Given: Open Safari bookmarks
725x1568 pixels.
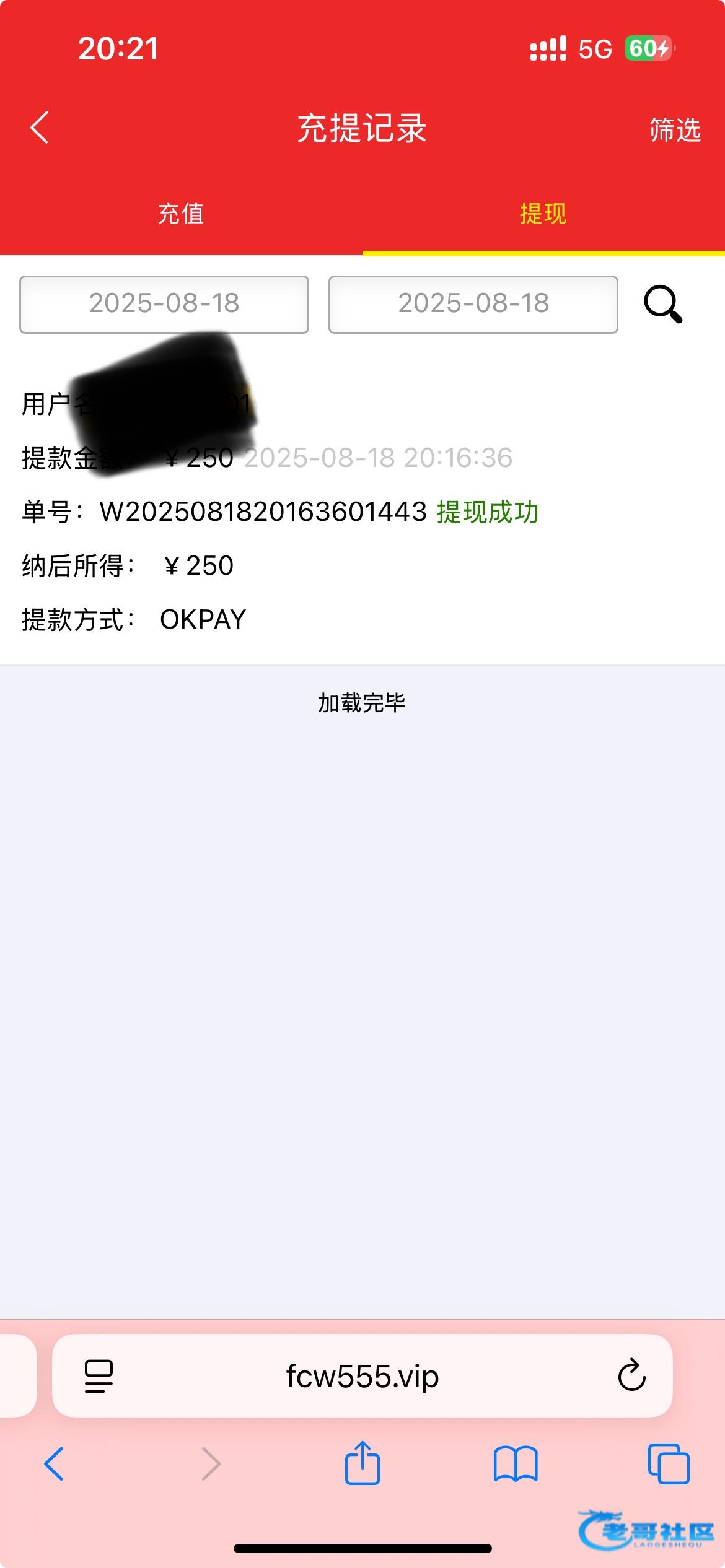Looking at the screenshot, I should tap(516, 1463).
